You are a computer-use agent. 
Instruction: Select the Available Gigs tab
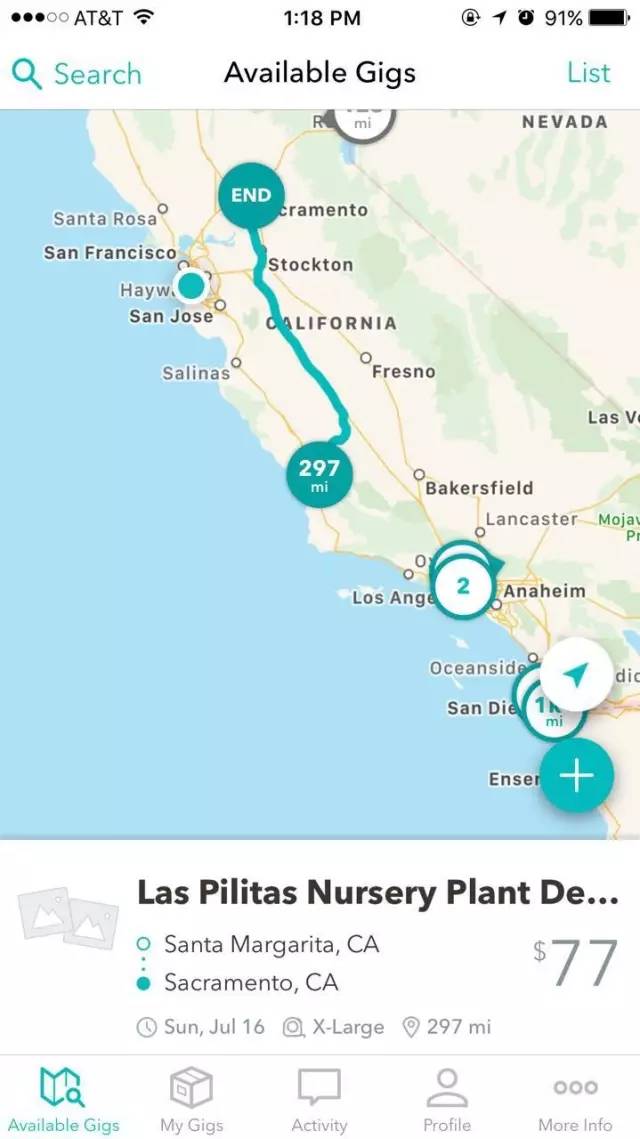pos(63,1099)
